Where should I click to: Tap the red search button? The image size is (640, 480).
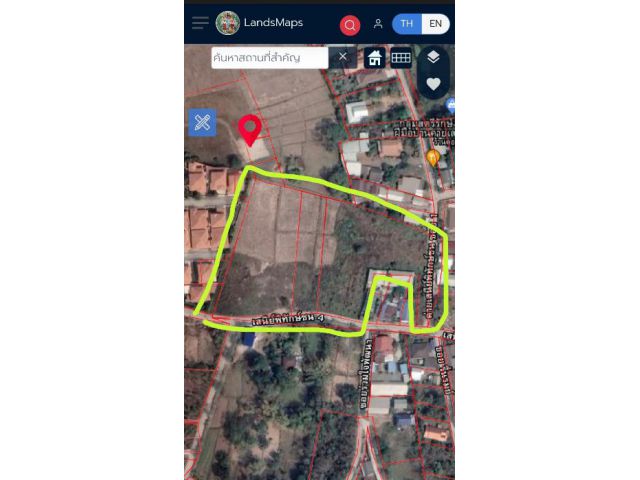click(x=349, y=24)
